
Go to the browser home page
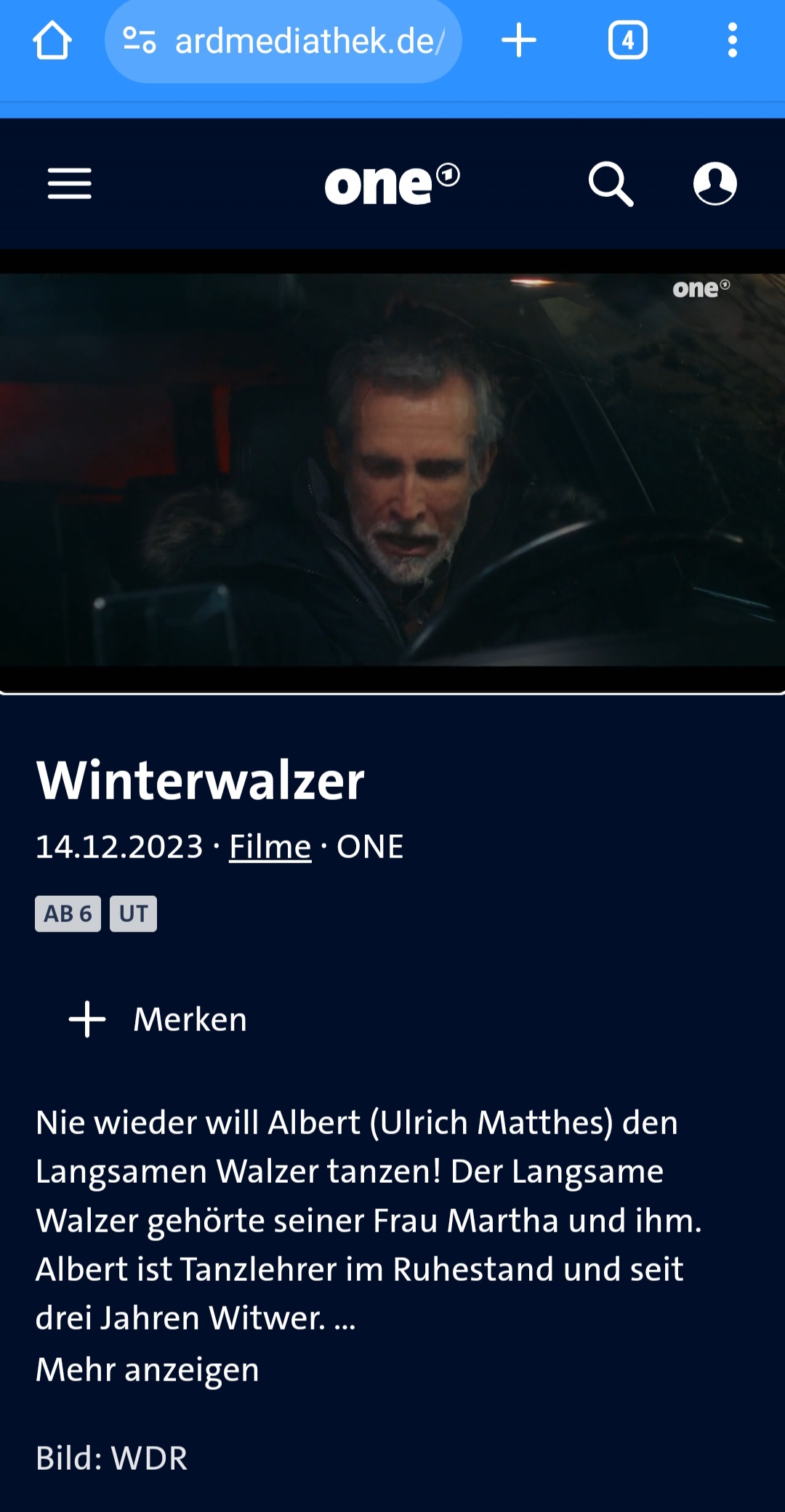(x=52, y=41)
